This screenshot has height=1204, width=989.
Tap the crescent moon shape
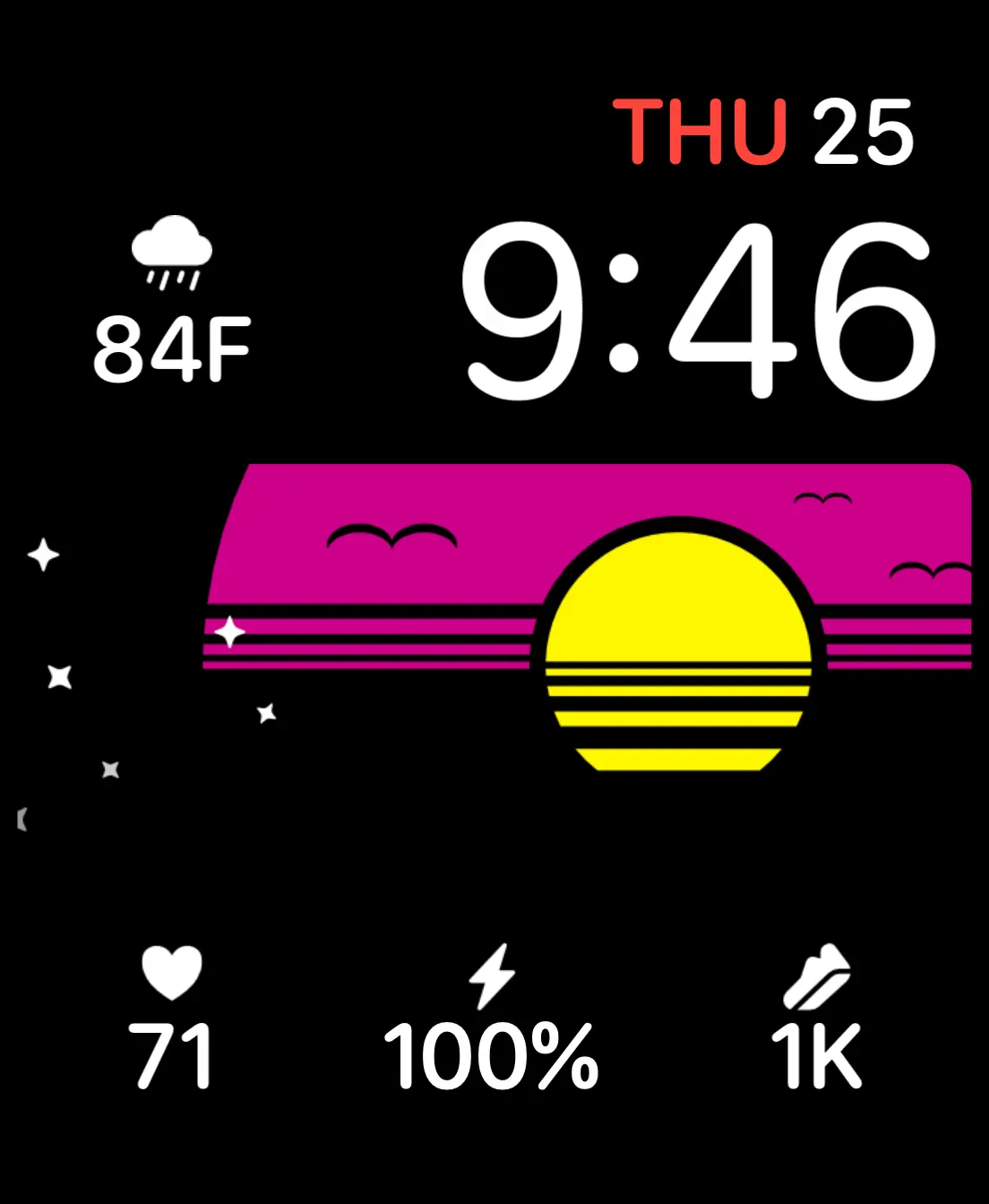point(21,818)
